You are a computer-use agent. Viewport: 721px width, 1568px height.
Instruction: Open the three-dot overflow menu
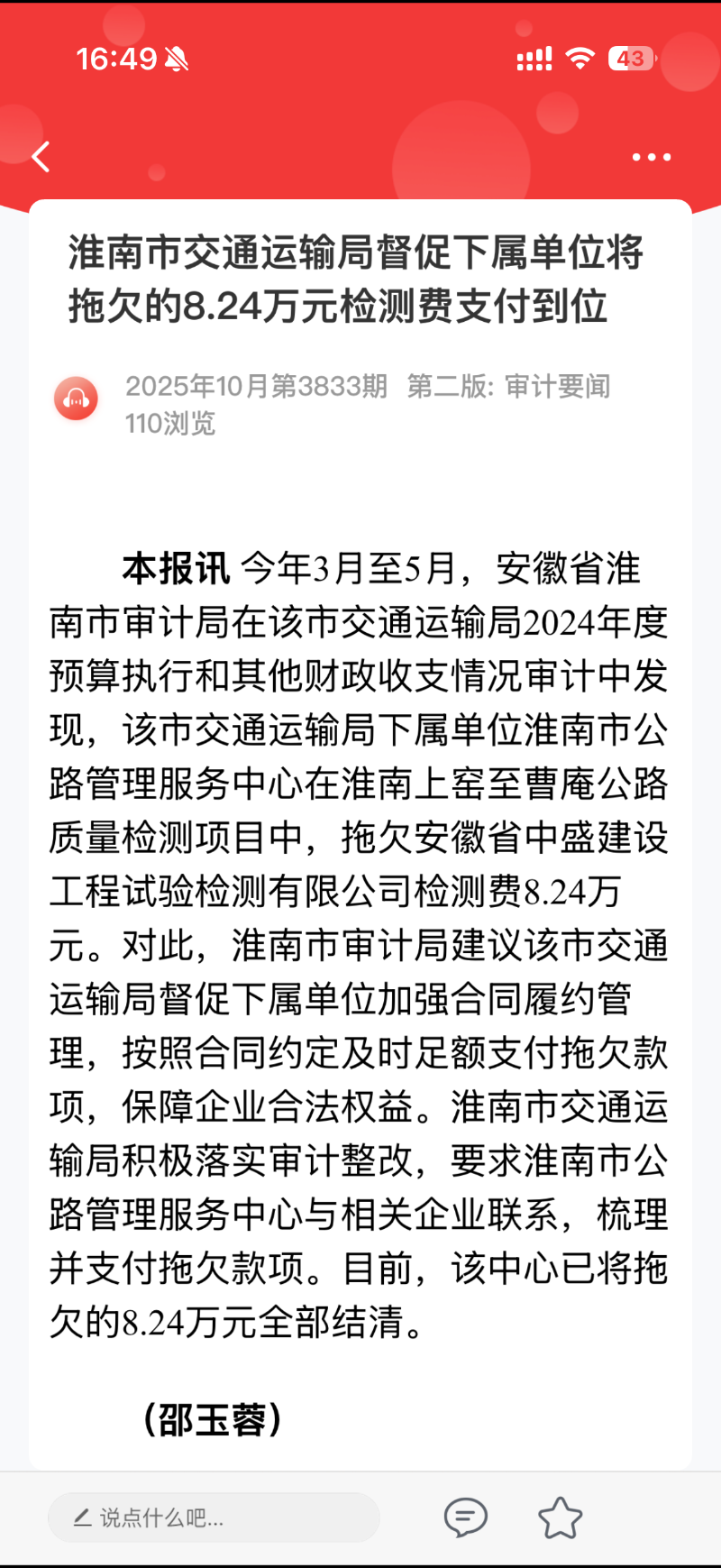coord(651,157)
